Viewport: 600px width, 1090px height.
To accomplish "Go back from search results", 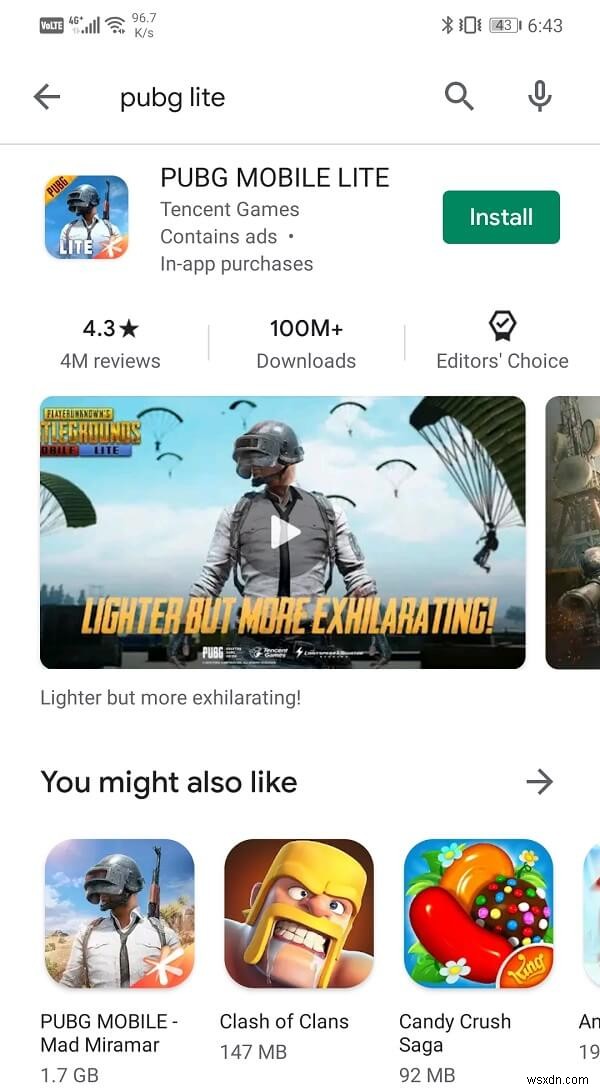I will tap(47, 97).
